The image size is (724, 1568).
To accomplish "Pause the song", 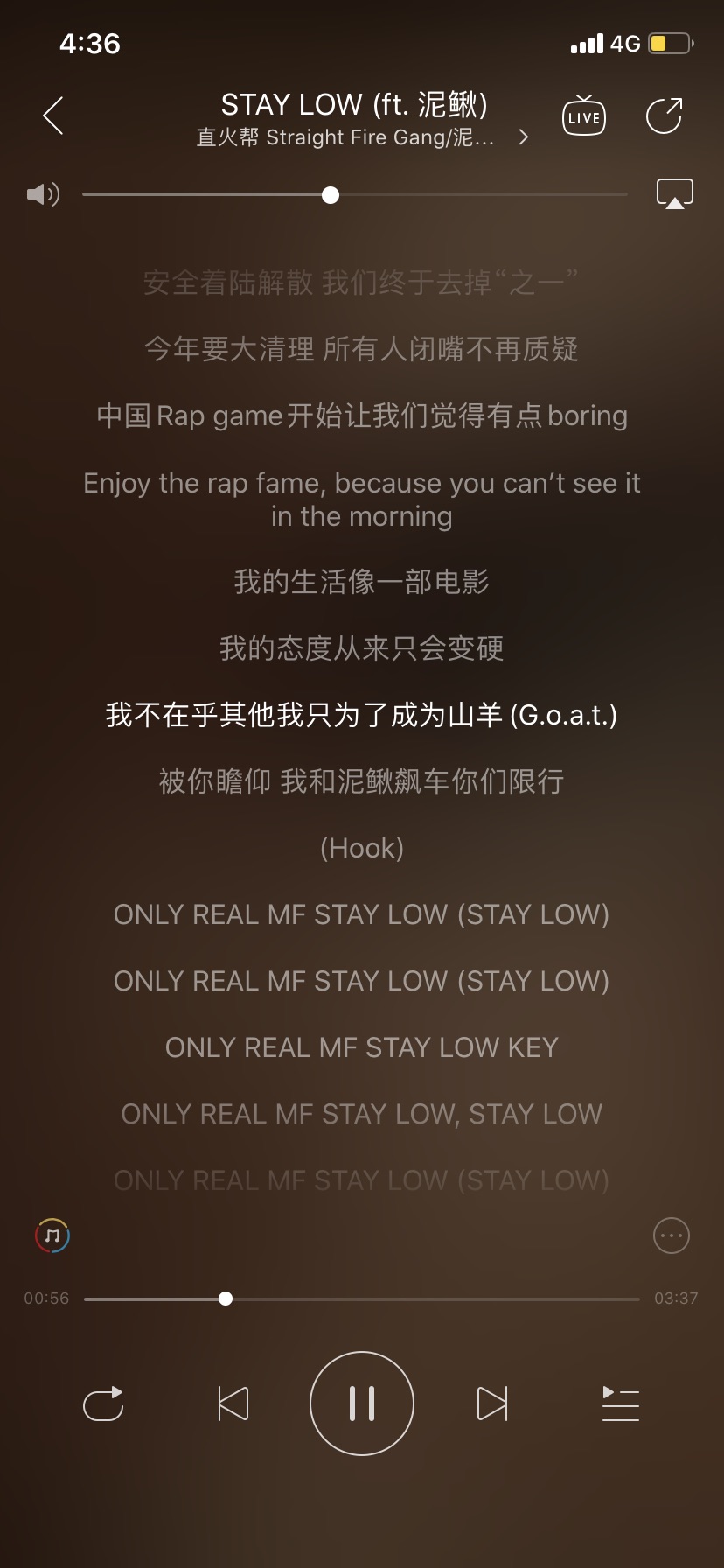I will coord(362,1403).
